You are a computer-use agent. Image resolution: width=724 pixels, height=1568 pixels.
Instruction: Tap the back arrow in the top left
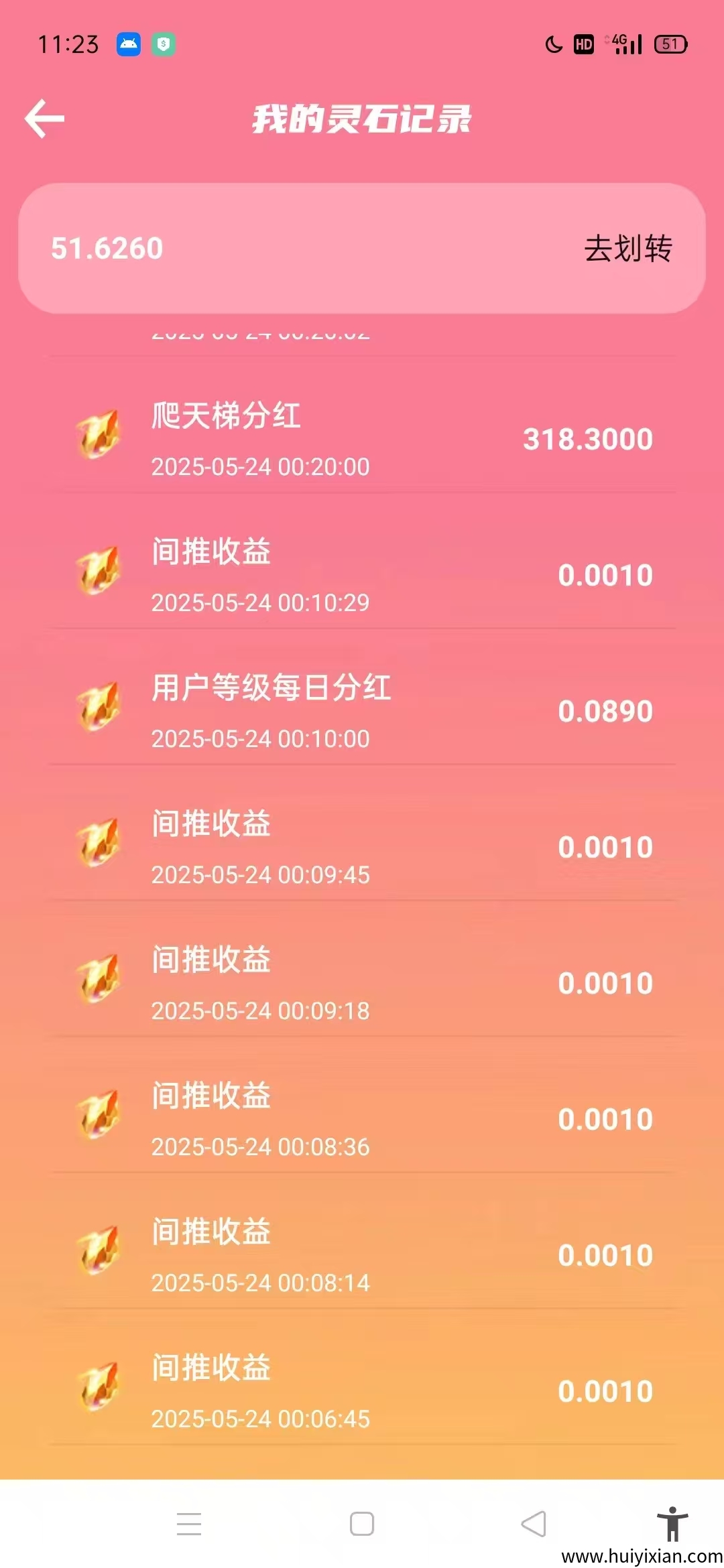click(x=44, y=117)
